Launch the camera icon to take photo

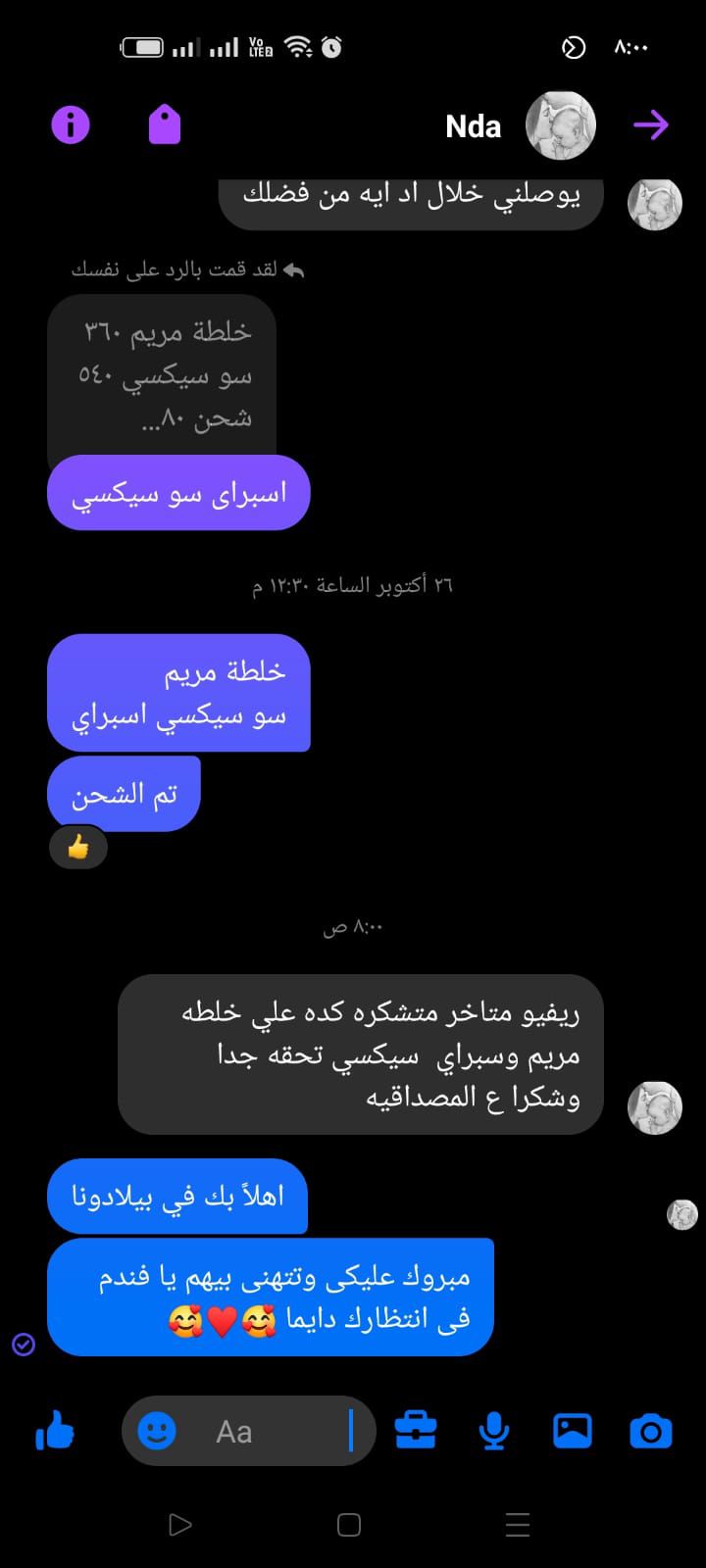pyautogui.click(x=650, y=1431)
